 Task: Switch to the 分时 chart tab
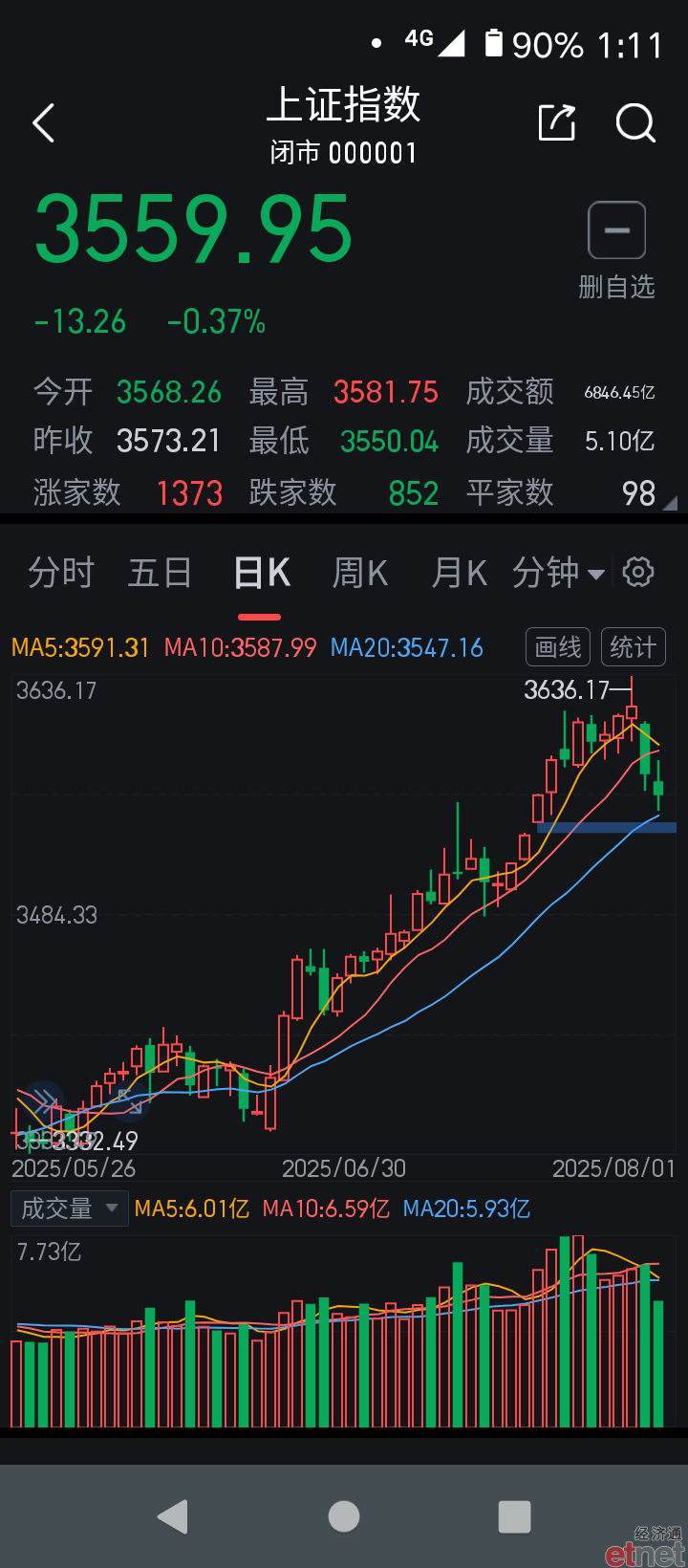pyautogui.click(x=61, y=573)
